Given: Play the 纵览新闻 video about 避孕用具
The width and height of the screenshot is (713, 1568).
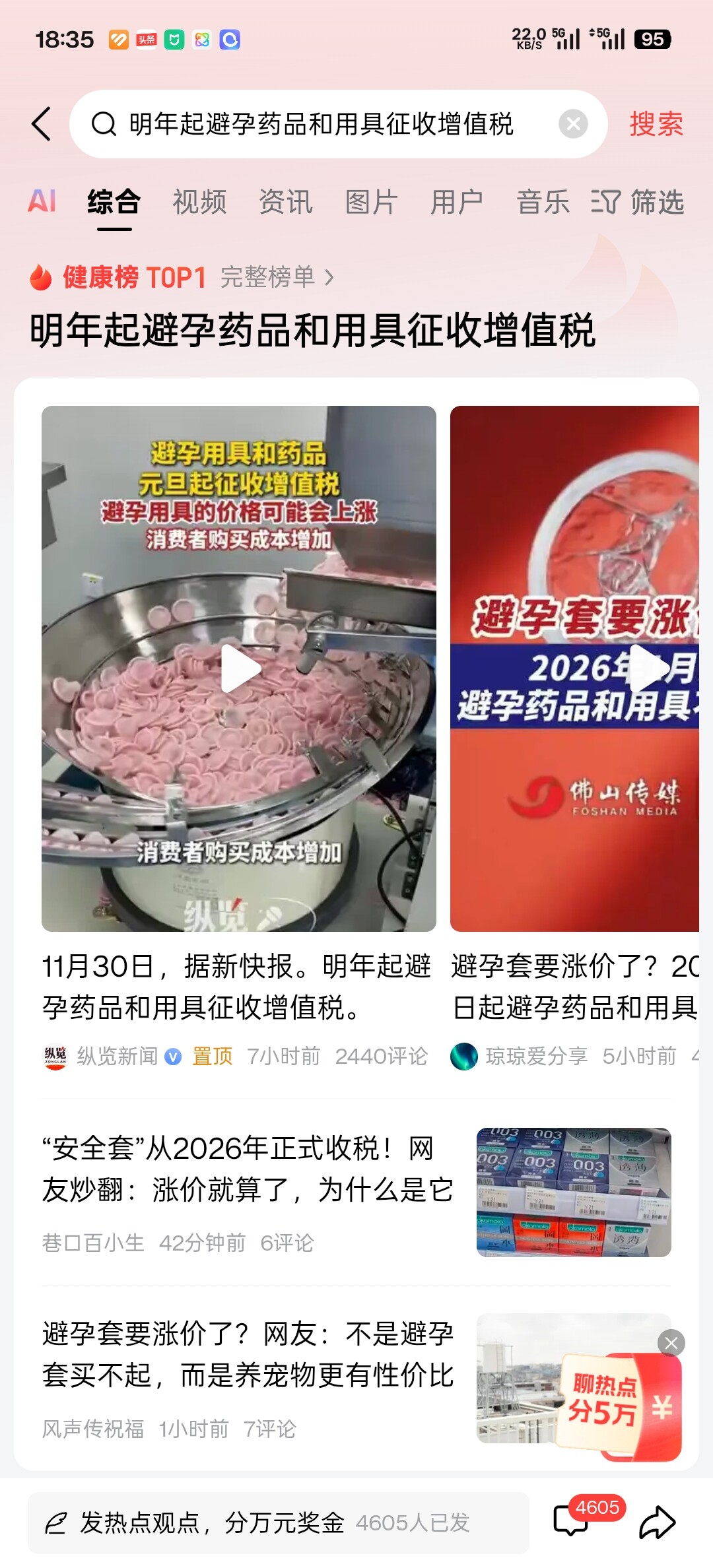Looking at the screenshot, I should tap(239, 669).
